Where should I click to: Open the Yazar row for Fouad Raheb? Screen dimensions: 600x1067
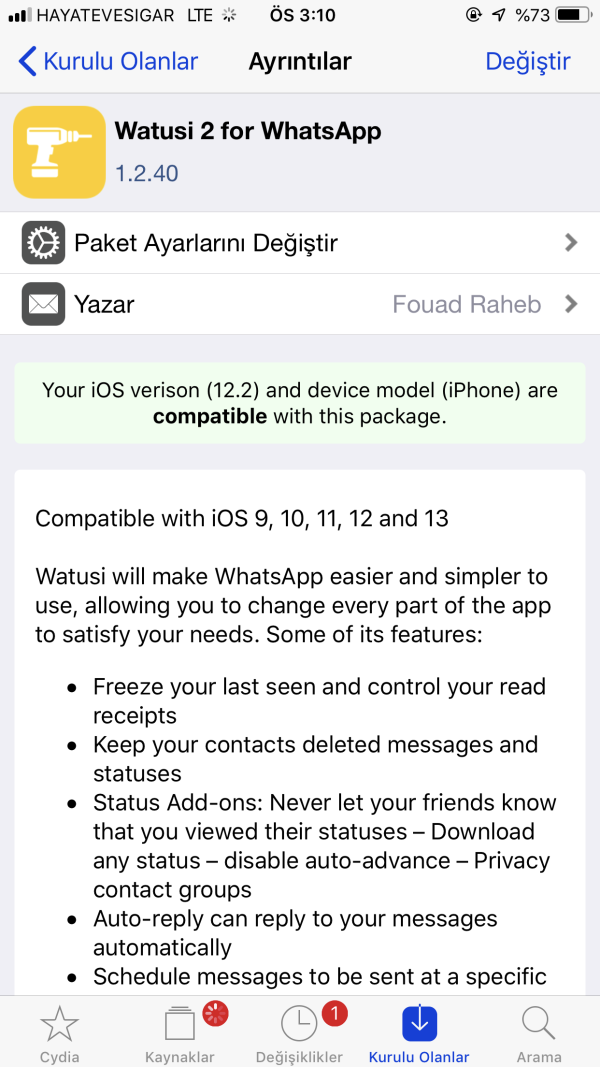(300, 304)
